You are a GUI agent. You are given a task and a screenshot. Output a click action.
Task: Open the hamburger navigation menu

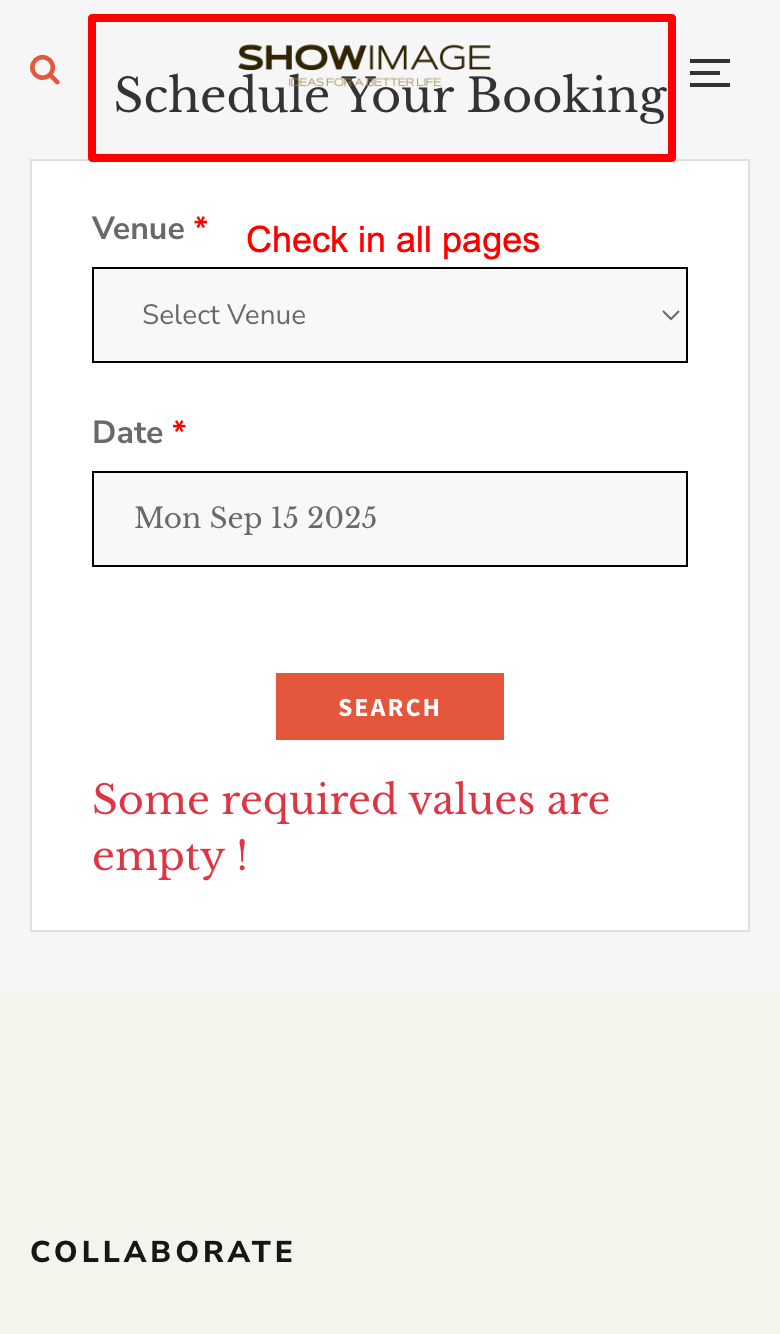(710, 73)
